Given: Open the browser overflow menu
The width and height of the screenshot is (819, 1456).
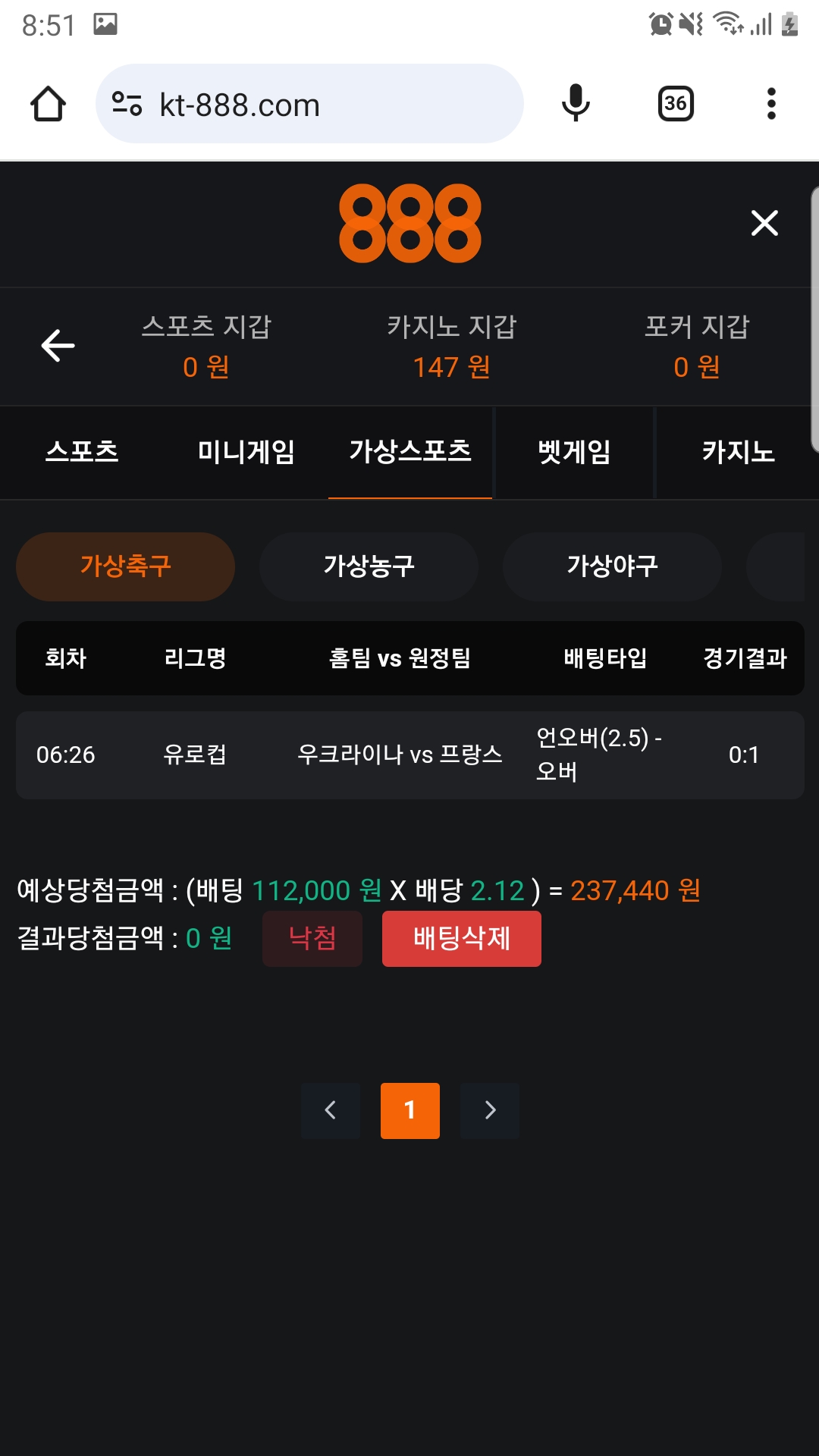Looking at the screenshot, I should 771,104.
